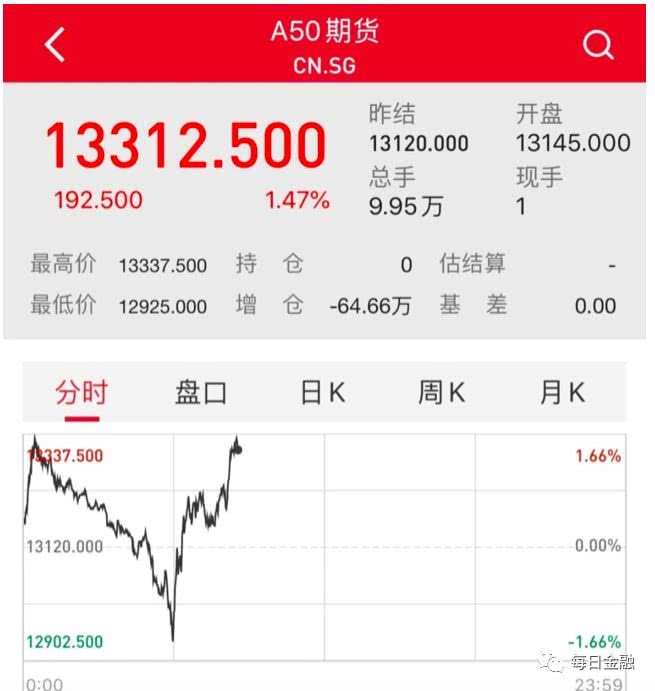This screenshot has height=691, width=655.
Task: Show the 日K chart
Action: point(322,393)
